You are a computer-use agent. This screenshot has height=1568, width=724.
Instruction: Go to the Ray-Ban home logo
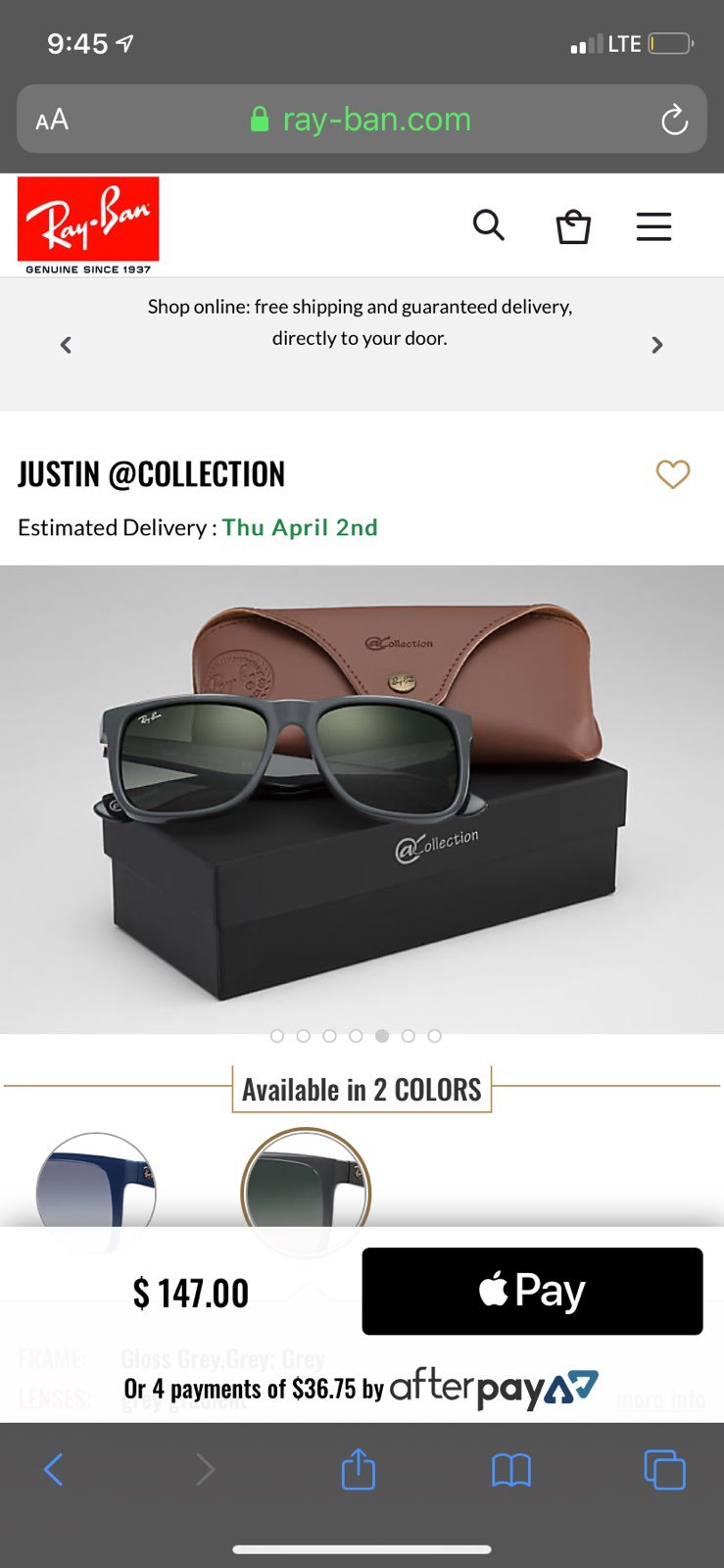click(88, 225)
